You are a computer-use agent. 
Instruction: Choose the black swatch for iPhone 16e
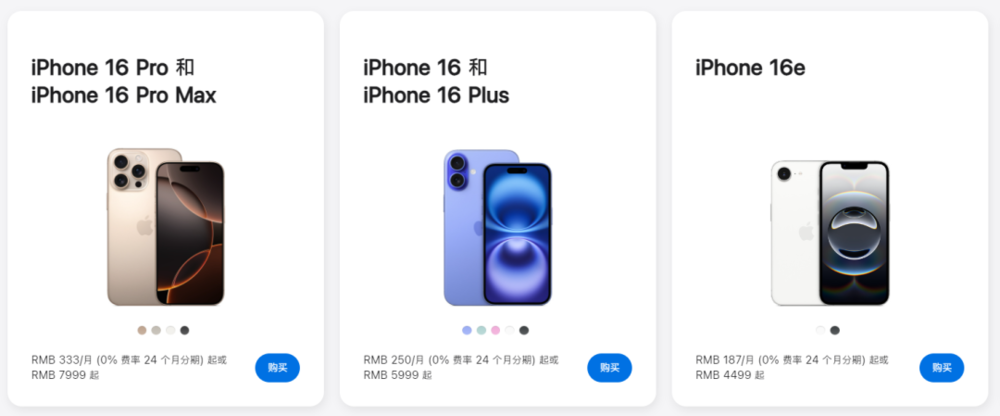point(835,330)
